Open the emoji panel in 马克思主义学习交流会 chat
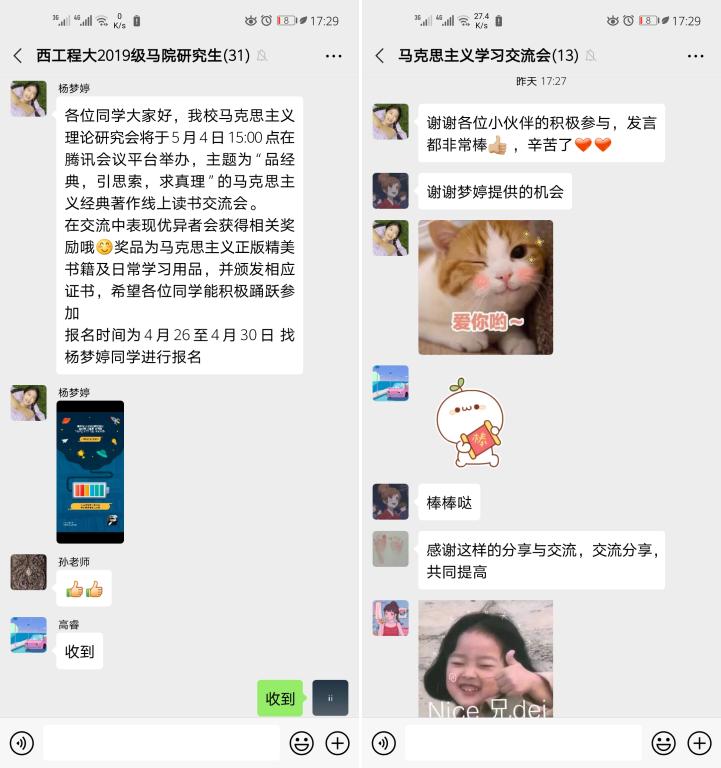Screen dimensions: 721x768 663,743
